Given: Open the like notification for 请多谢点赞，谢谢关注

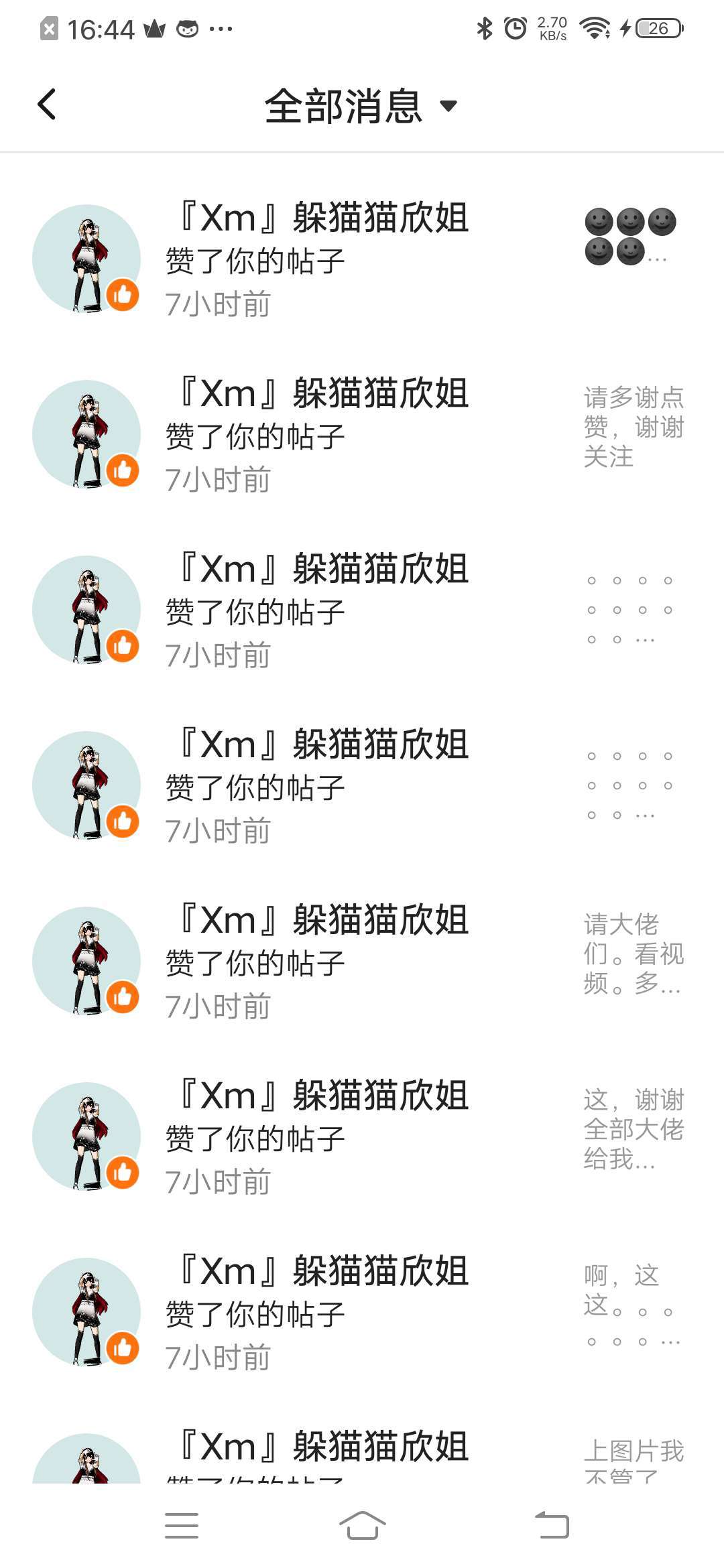Looking at the screenshot, I should click(x=362, y=434).
